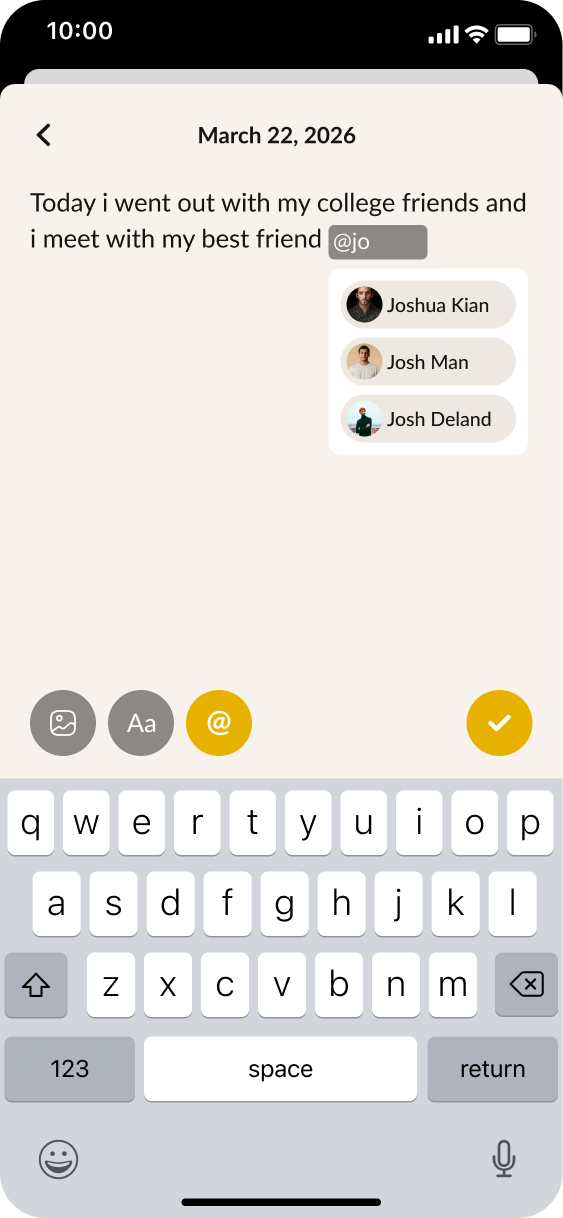Tap the @ mention button

coord(219,722)
